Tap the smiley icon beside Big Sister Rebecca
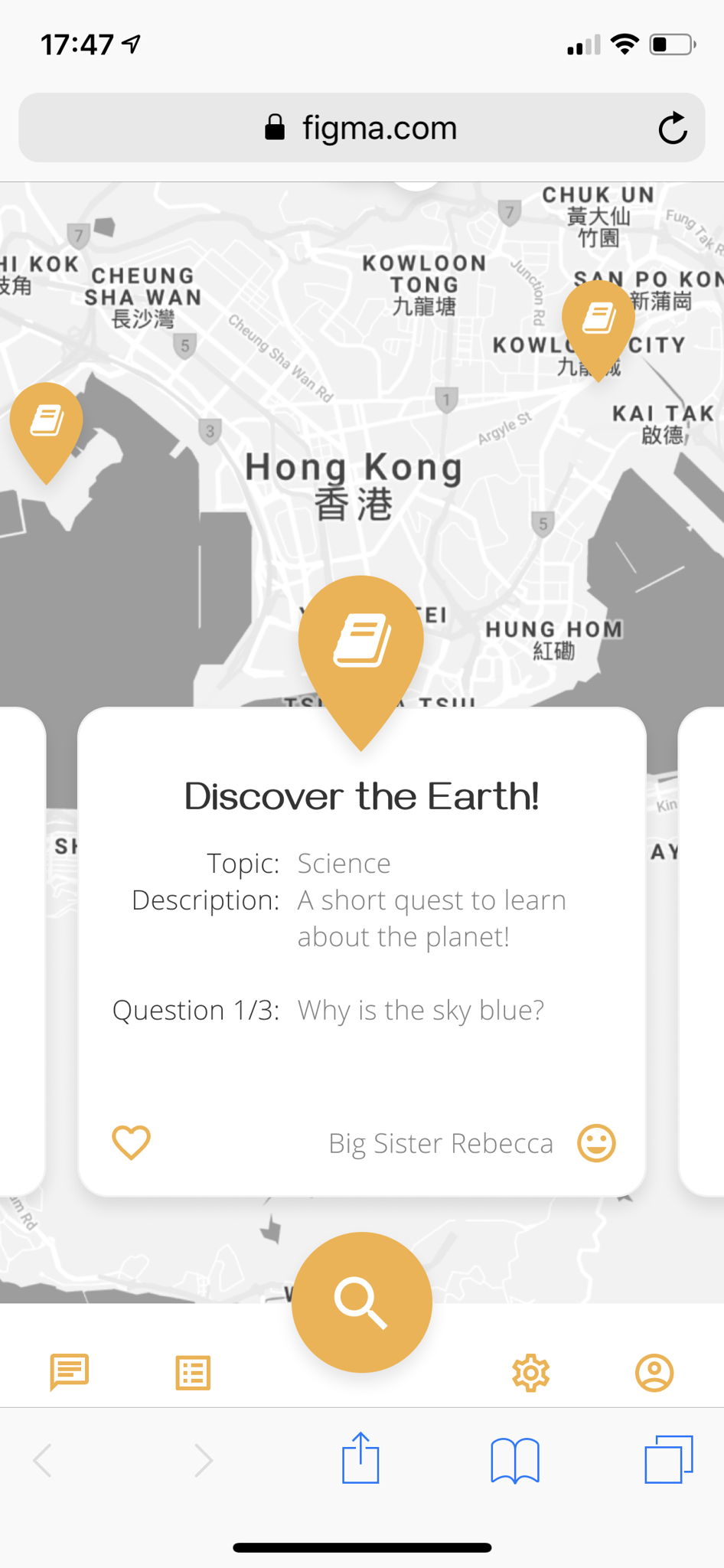The width and height of the screenshot is (724, 1568). [596, 1143]
